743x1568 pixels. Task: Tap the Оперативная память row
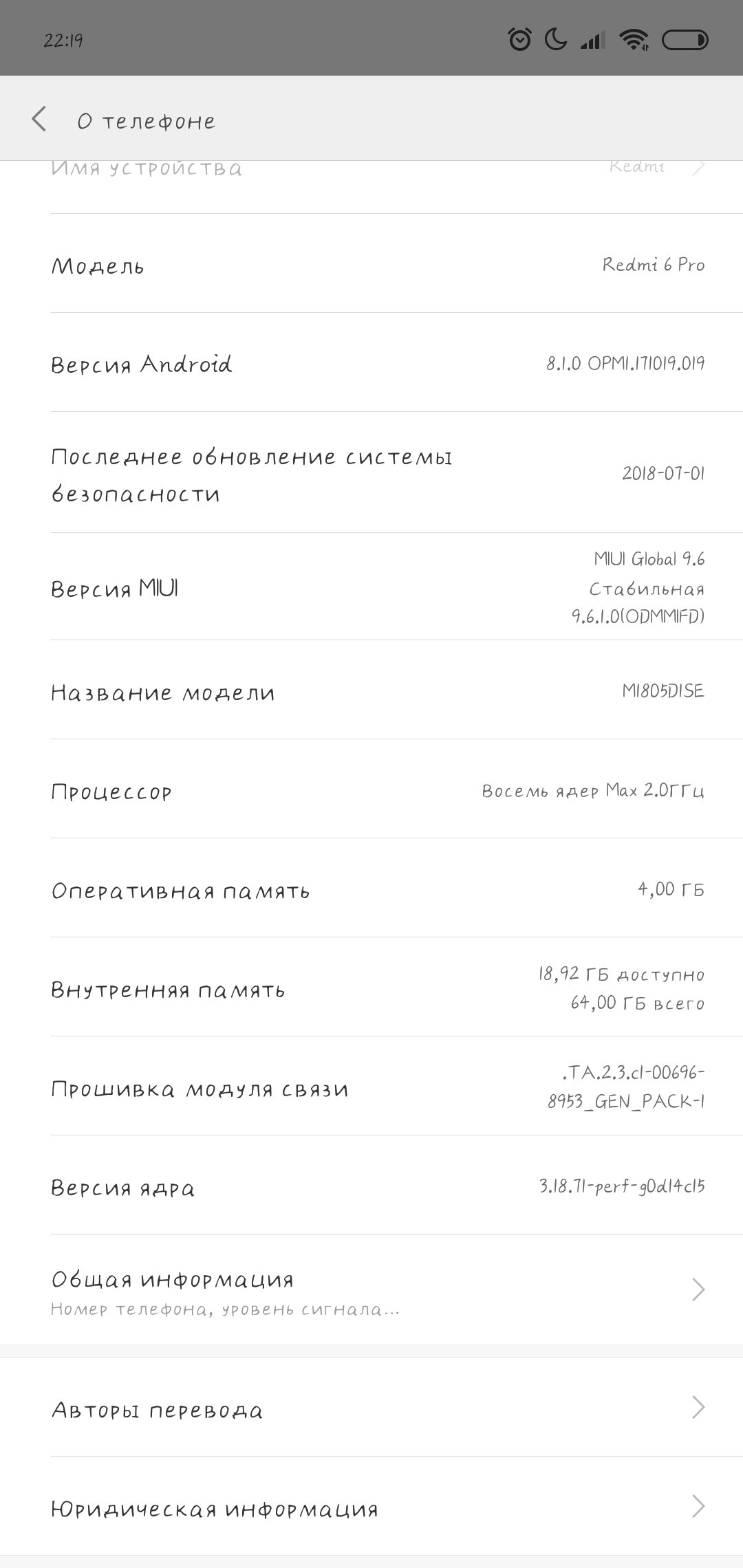tap(371, 888)
